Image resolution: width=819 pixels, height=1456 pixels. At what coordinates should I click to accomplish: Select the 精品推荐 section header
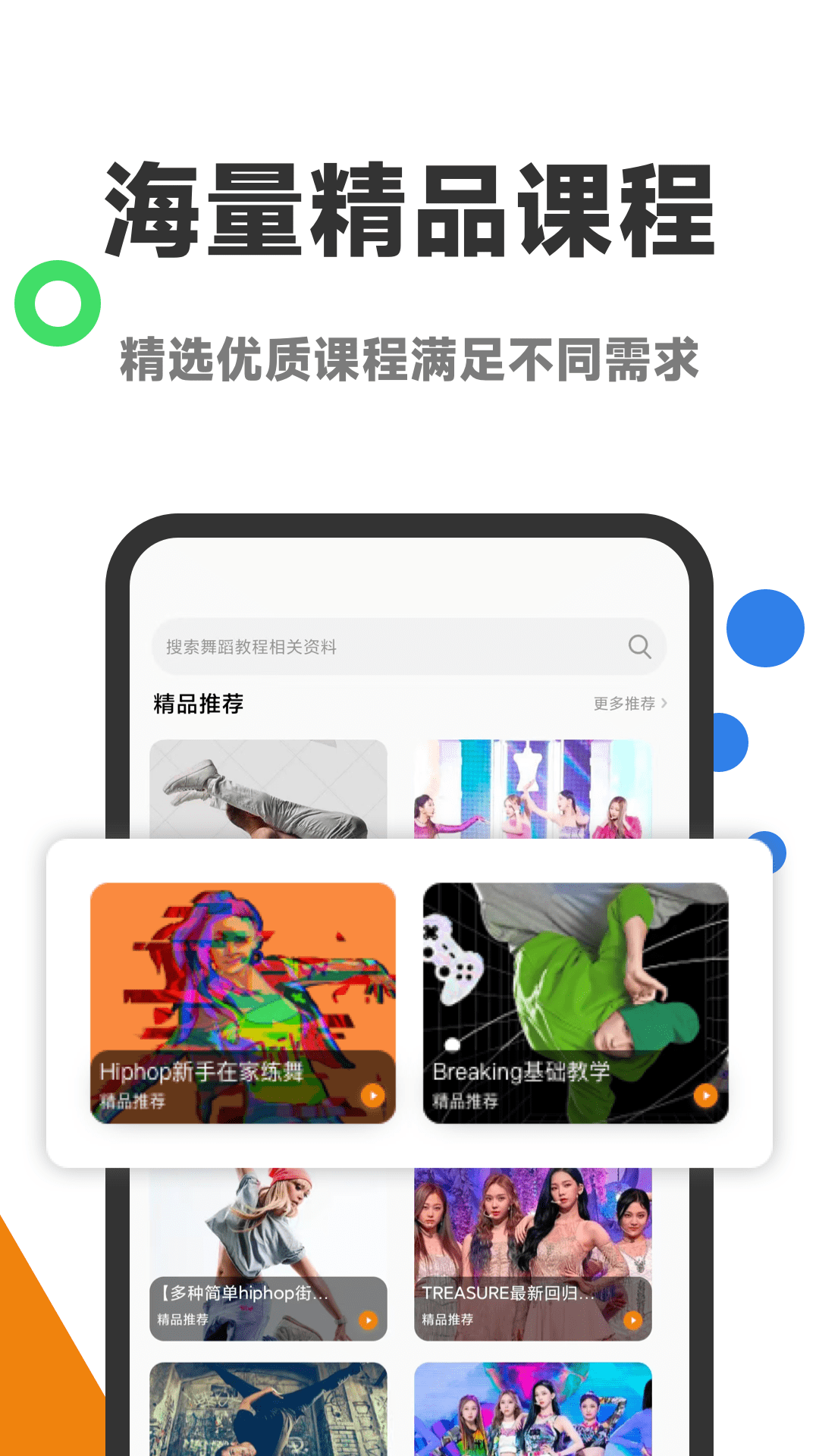coord(196,704)
